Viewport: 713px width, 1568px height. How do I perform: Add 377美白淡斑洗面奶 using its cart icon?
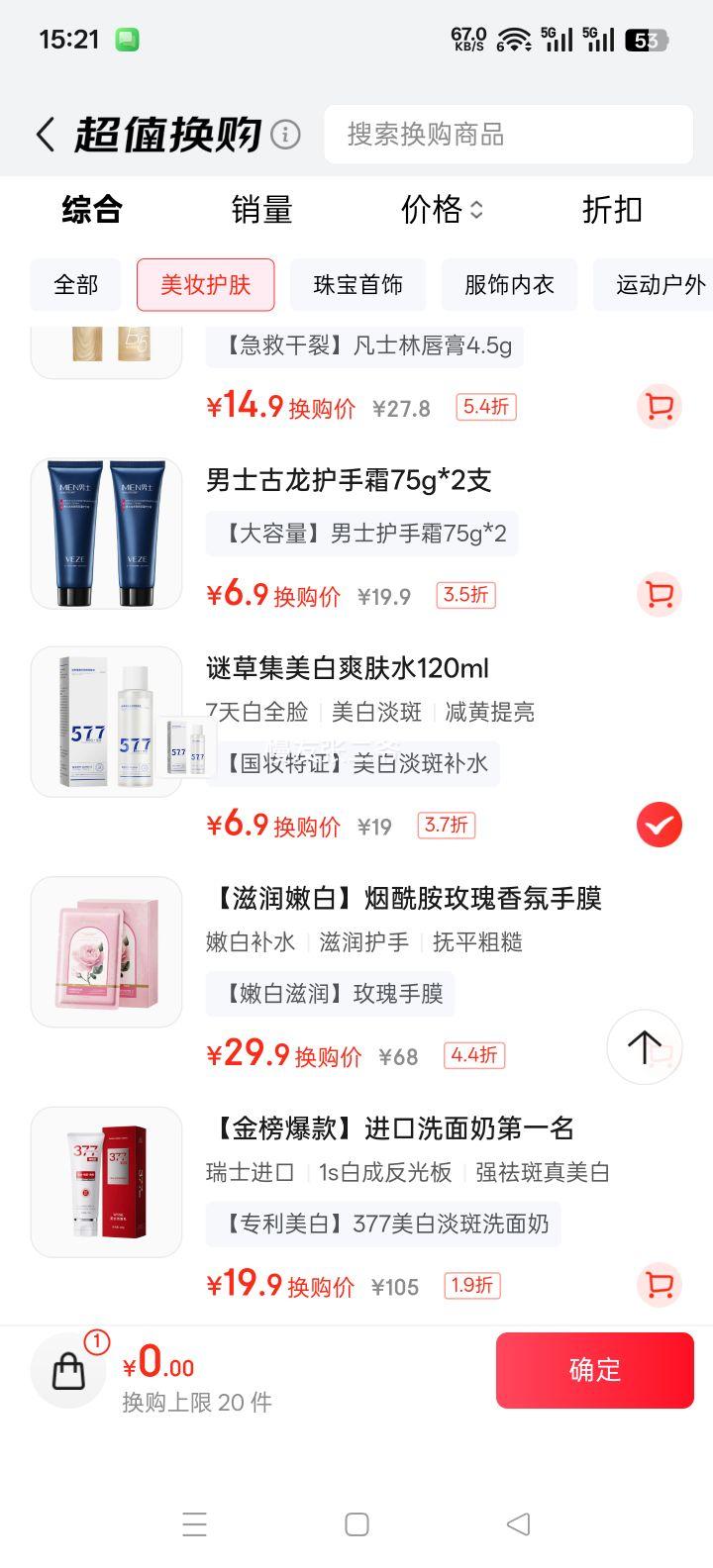pyautogui.click(x=659, y=1282)
